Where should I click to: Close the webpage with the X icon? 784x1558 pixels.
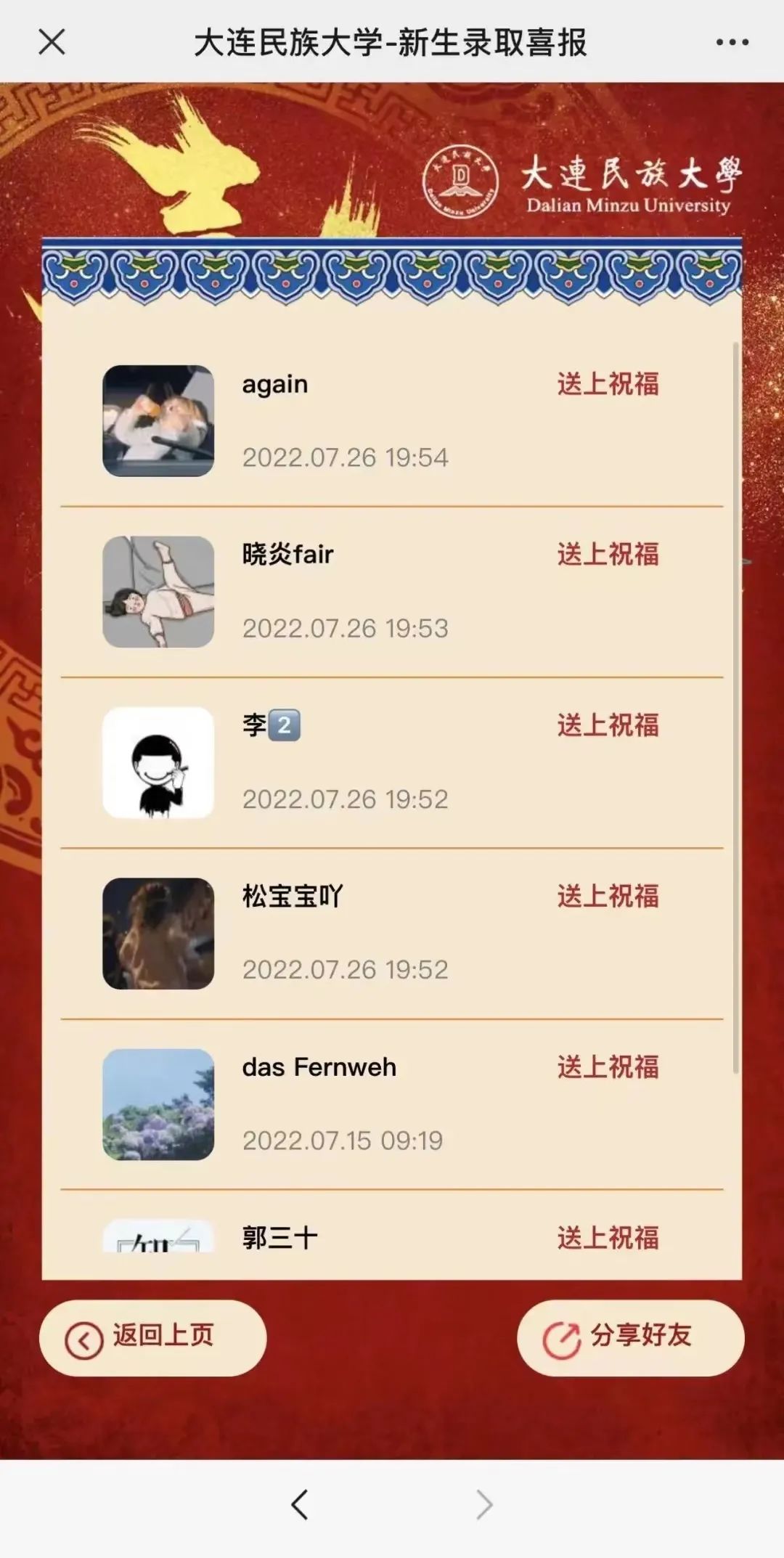click(52, 42)
